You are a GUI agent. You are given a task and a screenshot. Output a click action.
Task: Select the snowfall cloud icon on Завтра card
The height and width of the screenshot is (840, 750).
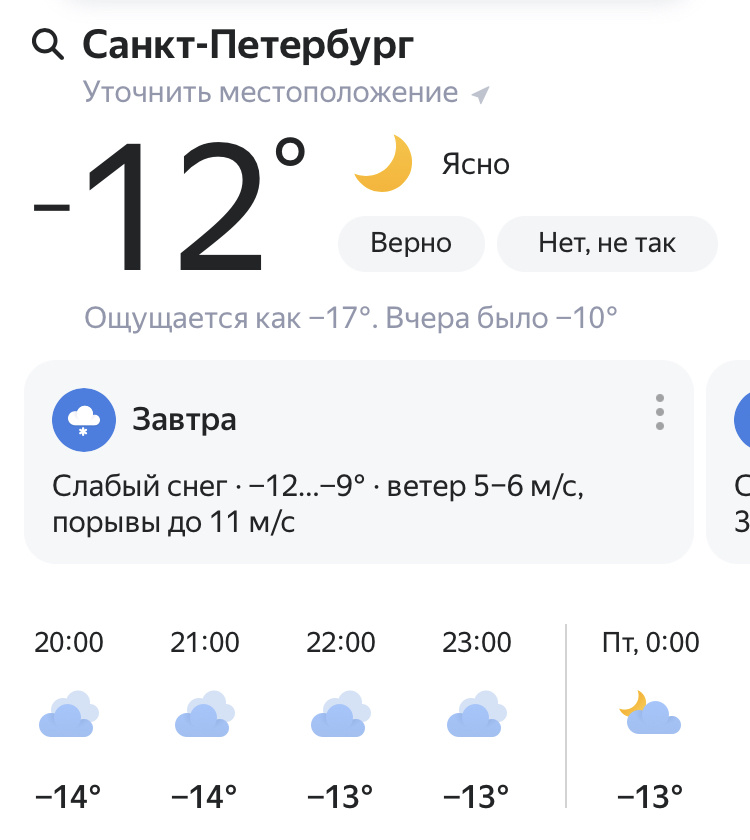pos(85,419)
